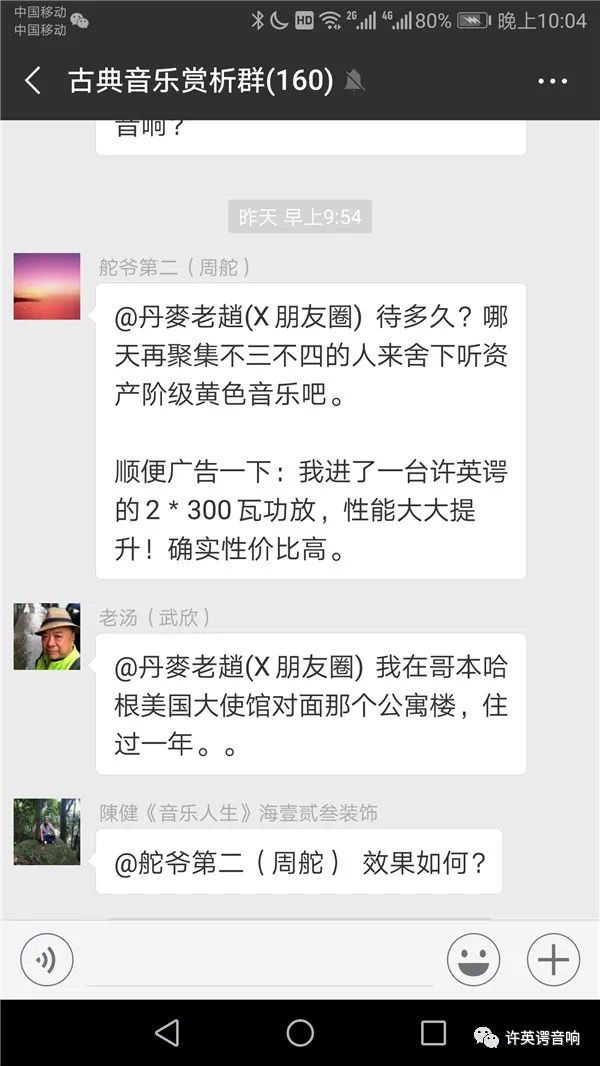Open 舵爷第二（周舵）sunset avatar profile
Viewport: 600px width, 1066px height.
pyautogui.click(x=47, y=286)
